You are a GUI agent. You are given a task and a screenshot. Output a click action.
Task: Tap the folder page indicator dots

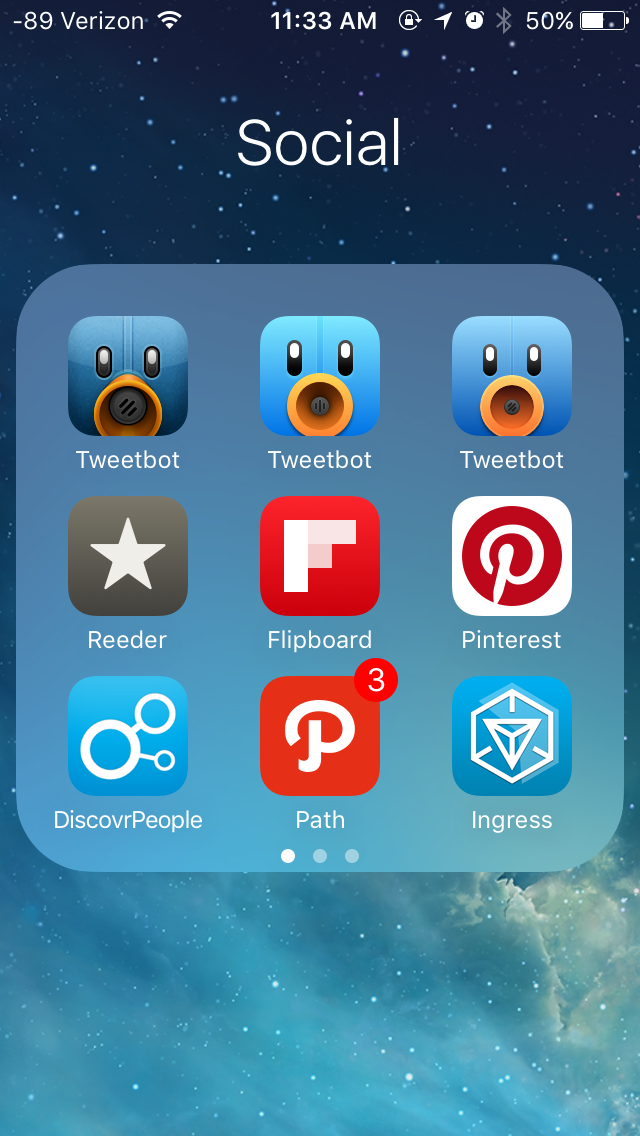click(x=320, y=856)
